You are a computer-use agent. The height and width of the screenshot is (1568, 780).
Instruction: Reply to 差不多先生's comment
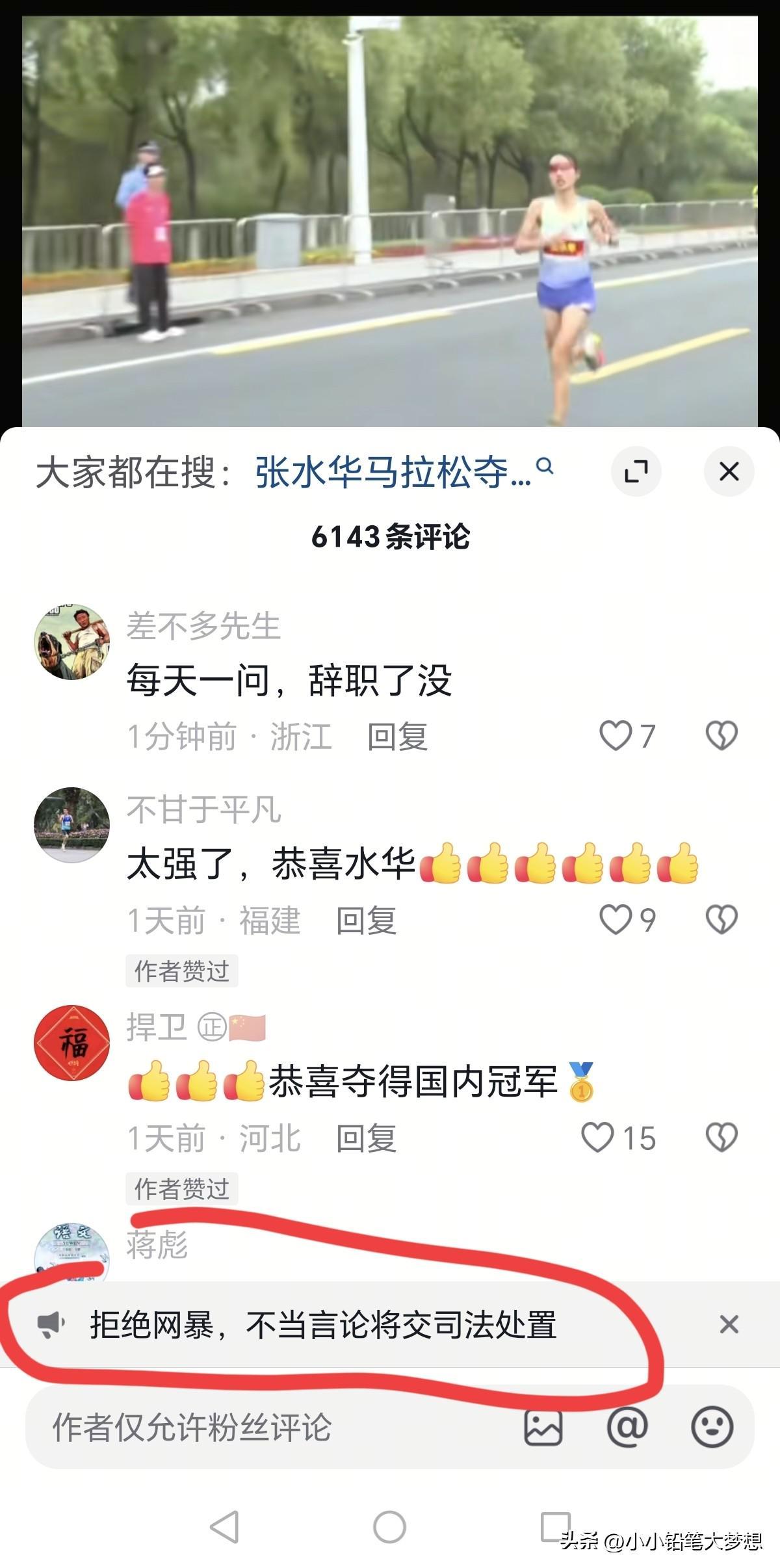397,737
